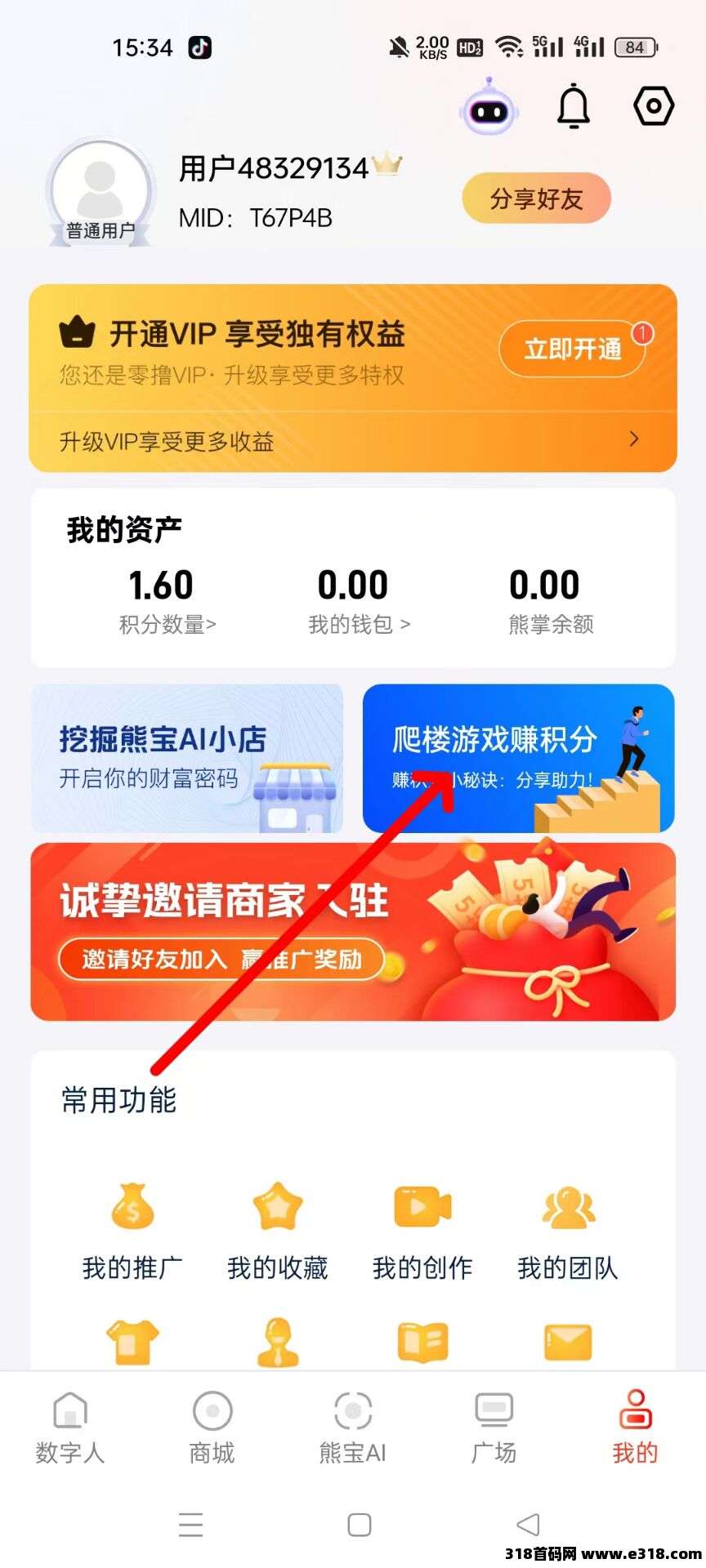Tap the system back button

coord(528,1524)
